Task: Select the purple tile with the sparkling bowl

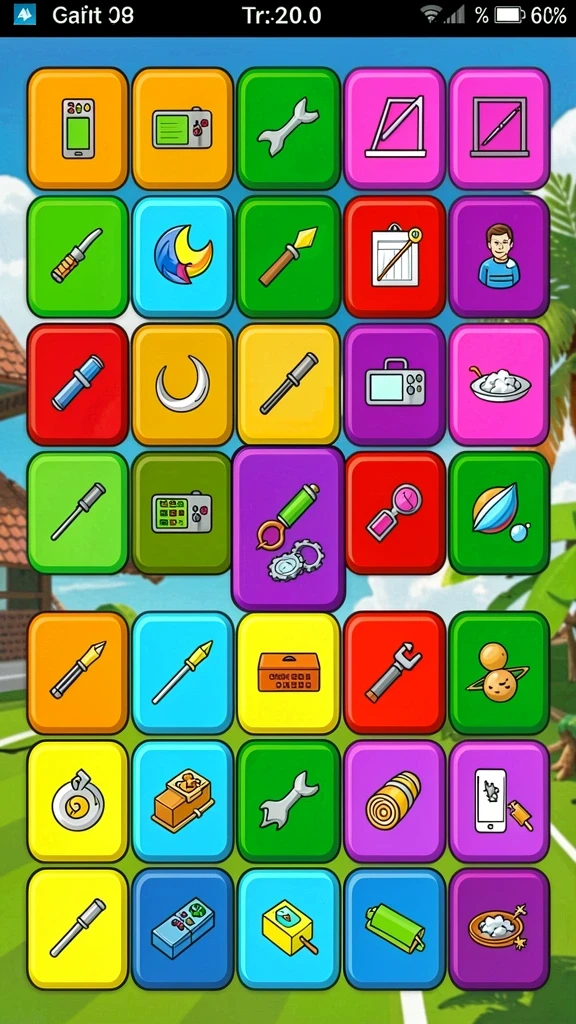Action: click(x=500, y=929)
